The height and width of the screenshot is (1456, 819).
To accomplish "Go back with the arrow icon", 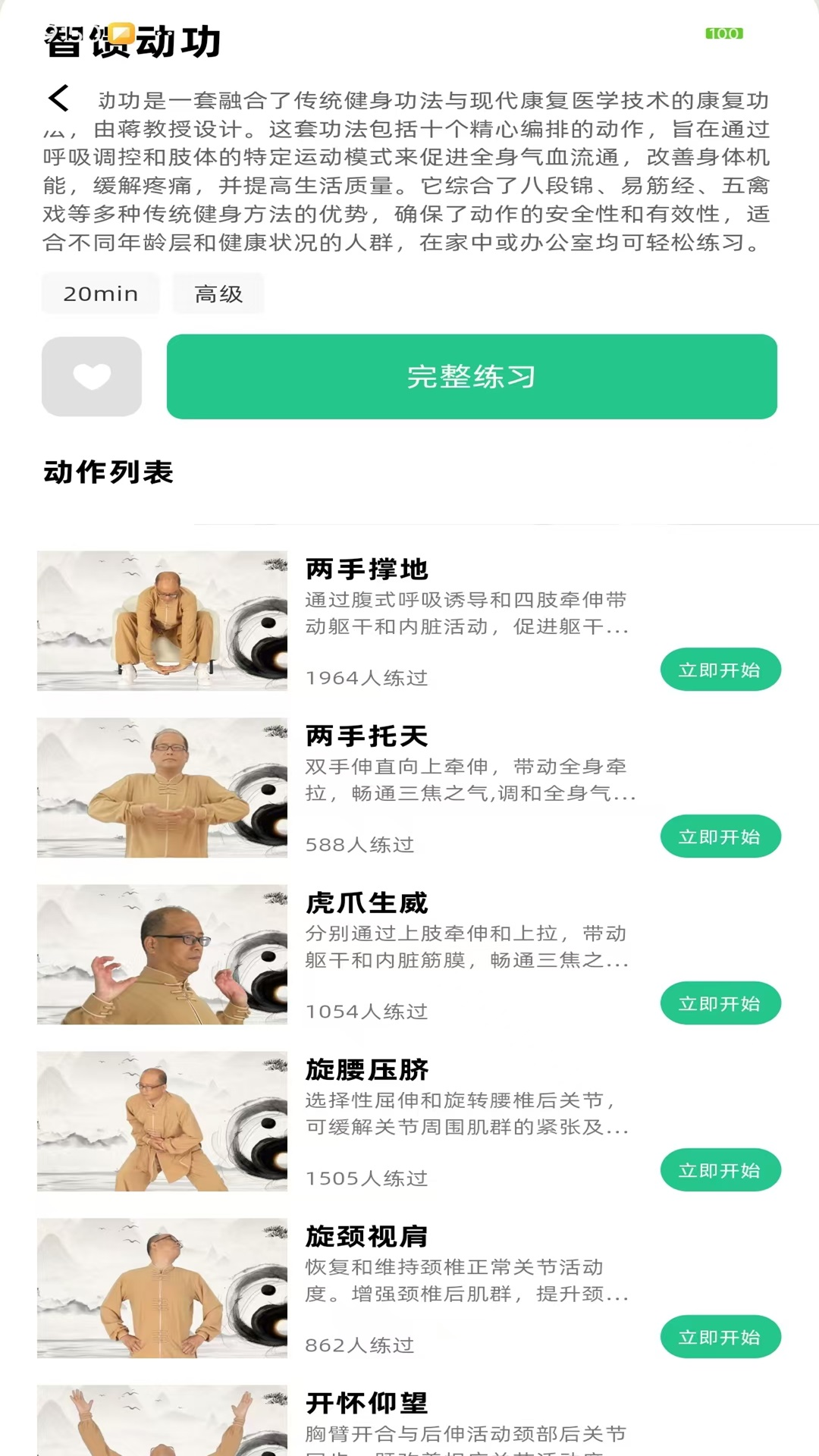I will point(58,99).
